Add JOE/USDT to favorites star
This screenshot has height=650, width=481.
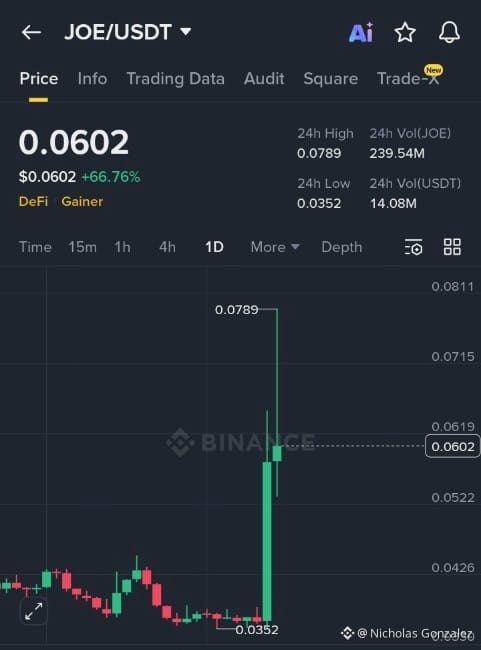click(x=405, y=32)
